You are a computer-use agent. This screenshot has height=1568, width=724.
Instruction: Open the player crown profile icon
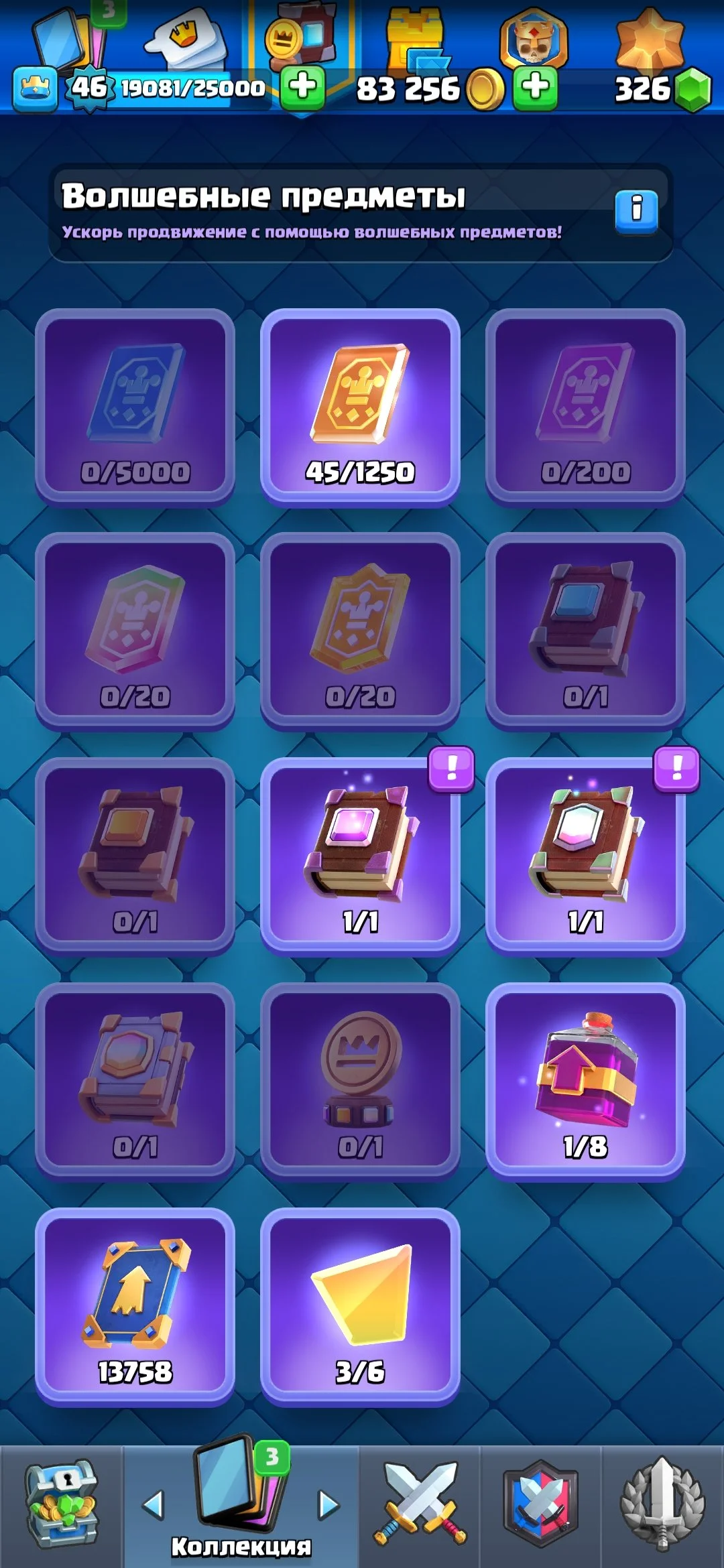pos(34,88)
